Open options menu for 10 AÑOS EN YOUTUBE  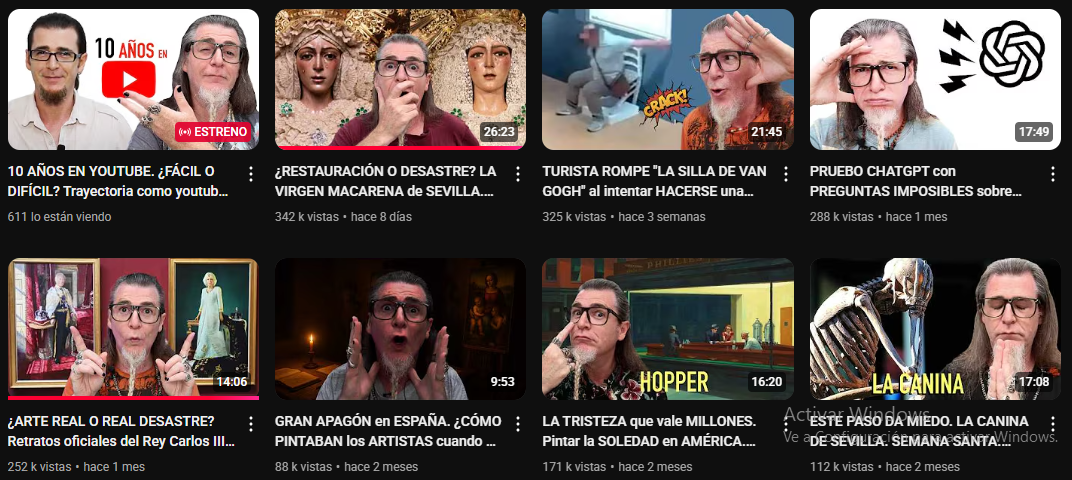[x=250, y=174]
